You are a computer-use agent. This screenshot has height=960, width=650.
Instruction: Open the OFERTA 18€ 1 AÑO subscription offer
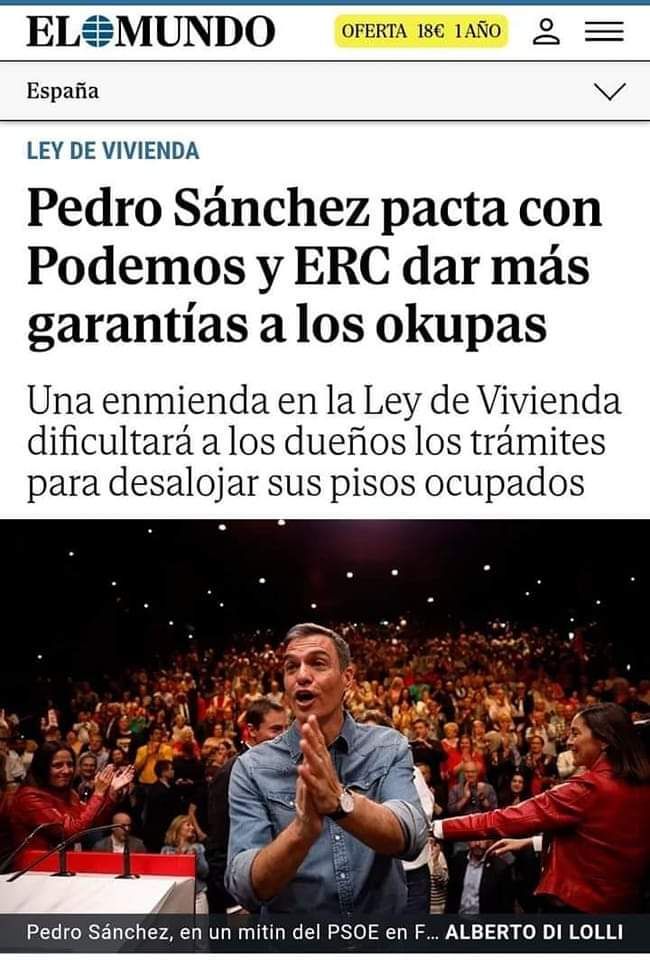click(420, 31)
